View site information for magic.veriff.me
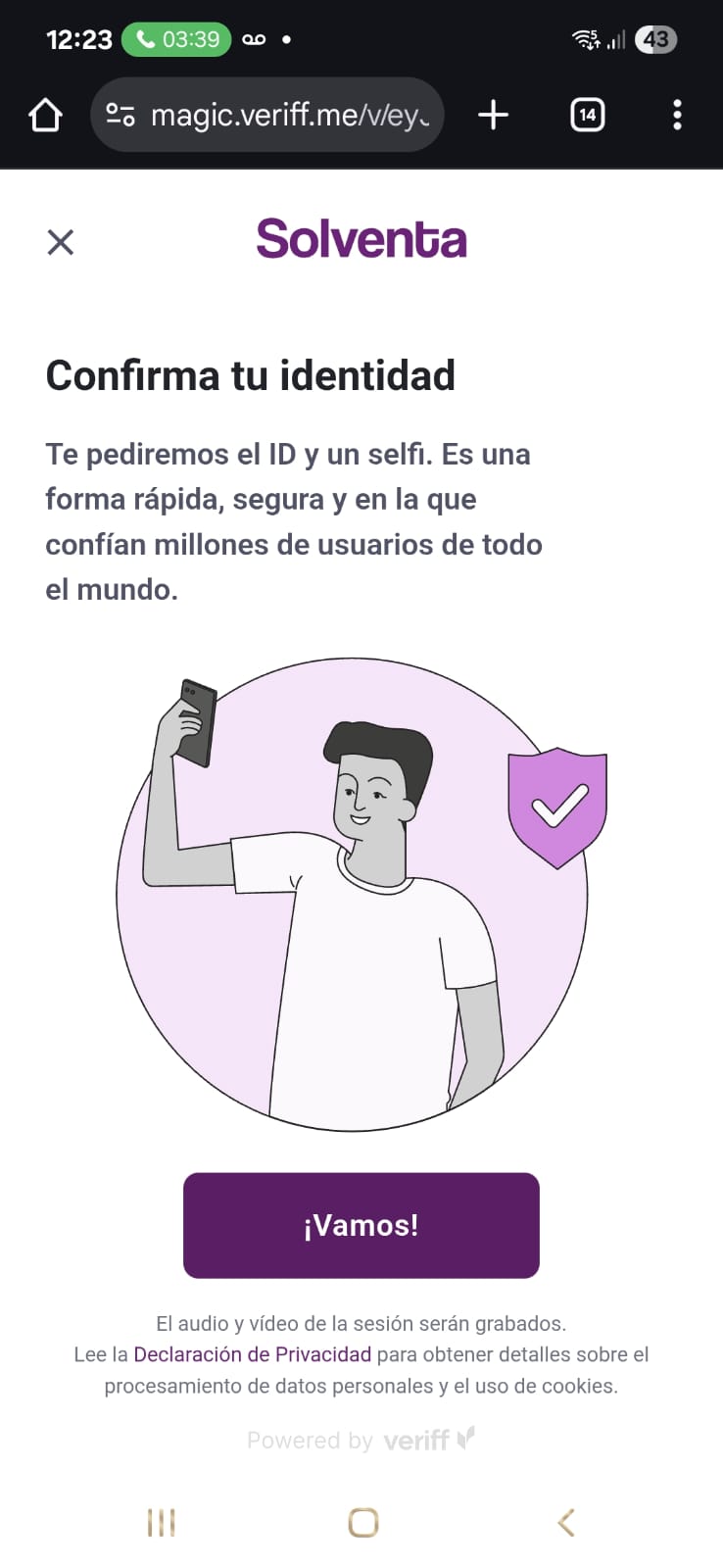The image size is (723, 1568). (120, 116)
